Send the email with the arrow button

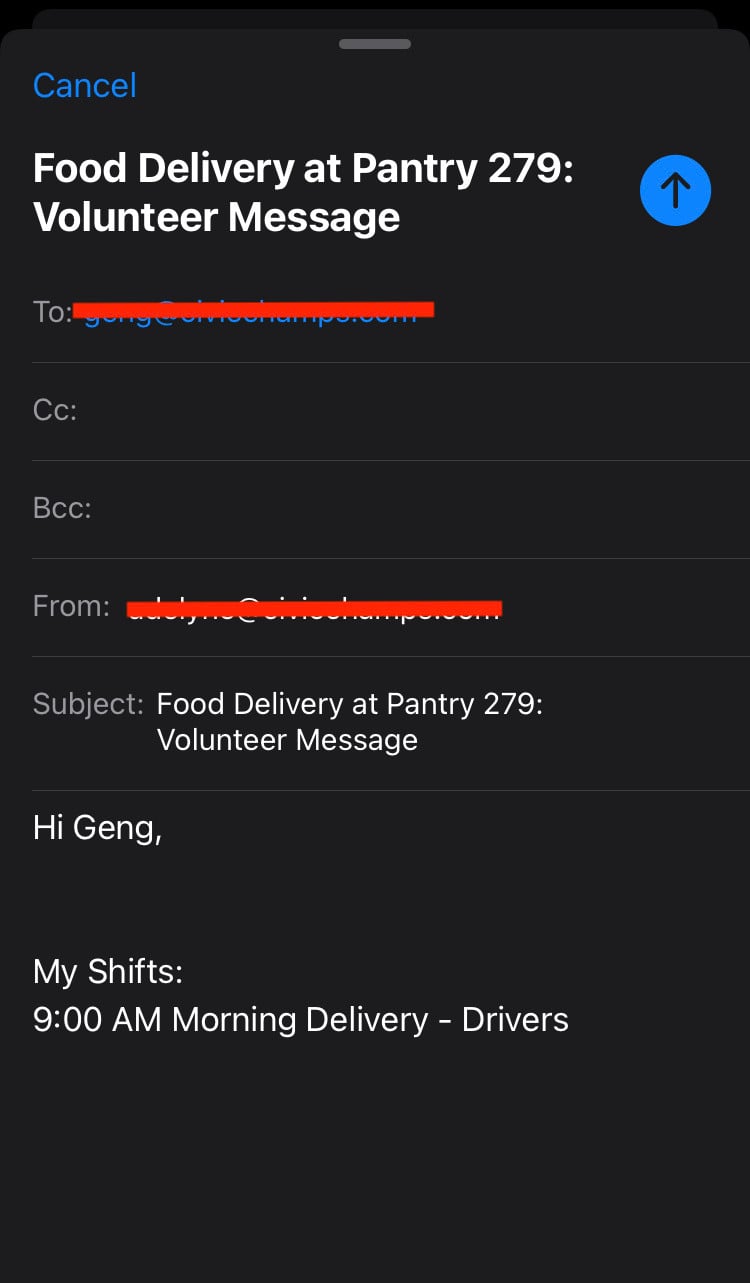click(675, 190)
